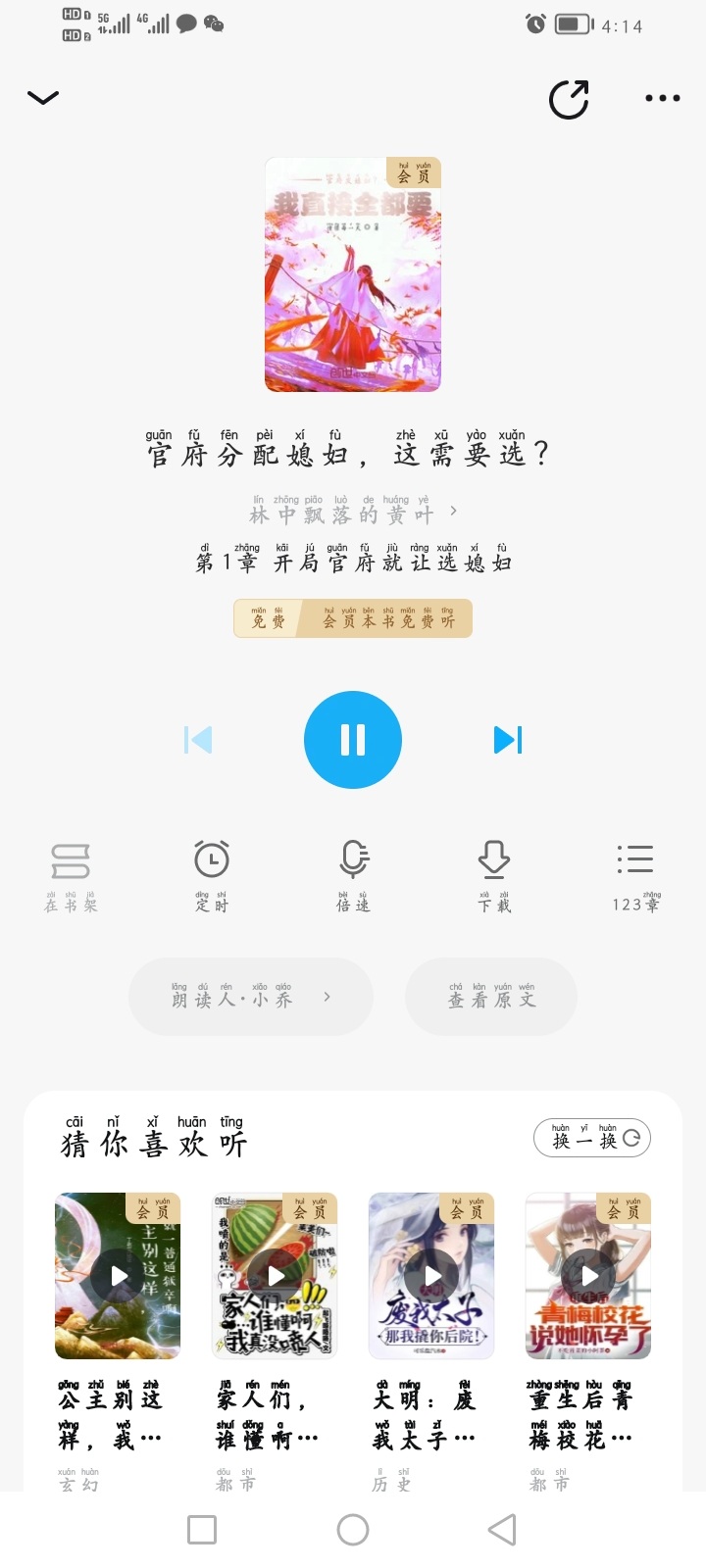
Task: Pause the audio playback
Action: click(353, 740)
